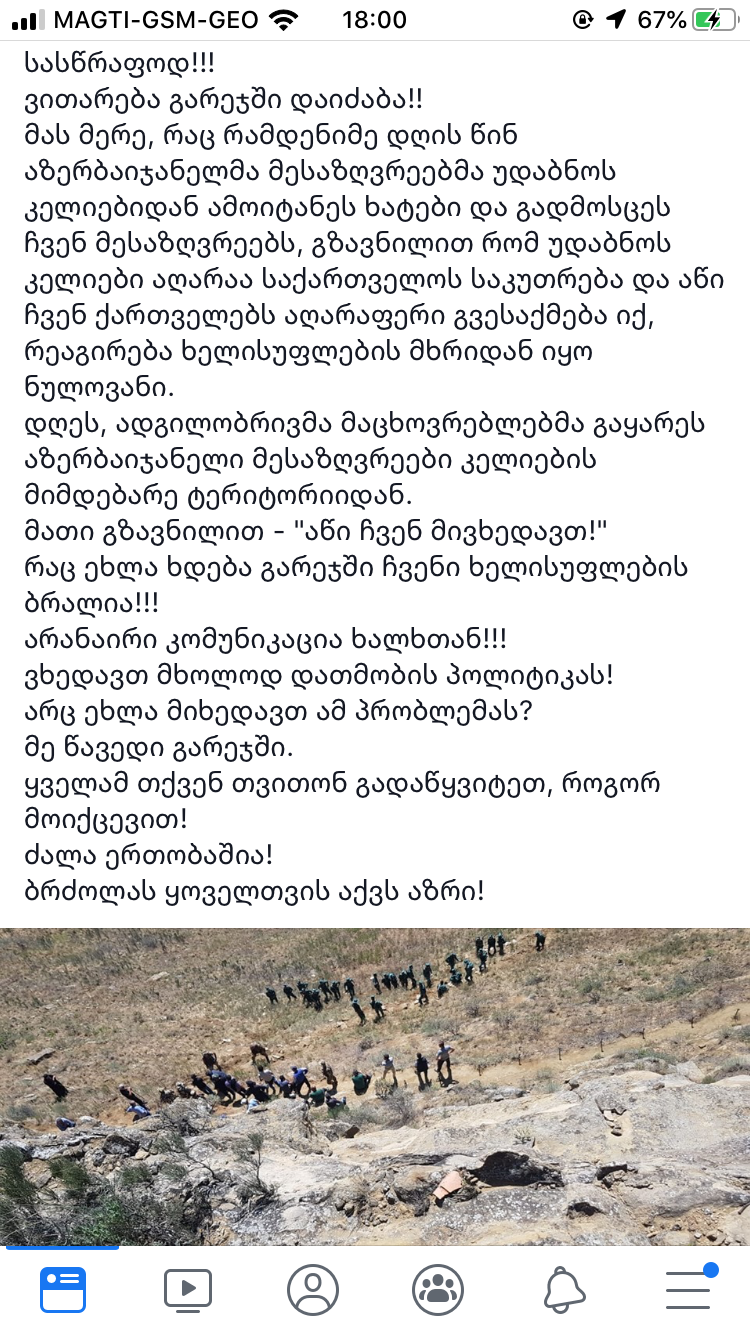Open the hamburger menu tab
Image resolution: width=750 pixels, height=1334 pixels.
pyautogui.click(x=688, y=1289)
